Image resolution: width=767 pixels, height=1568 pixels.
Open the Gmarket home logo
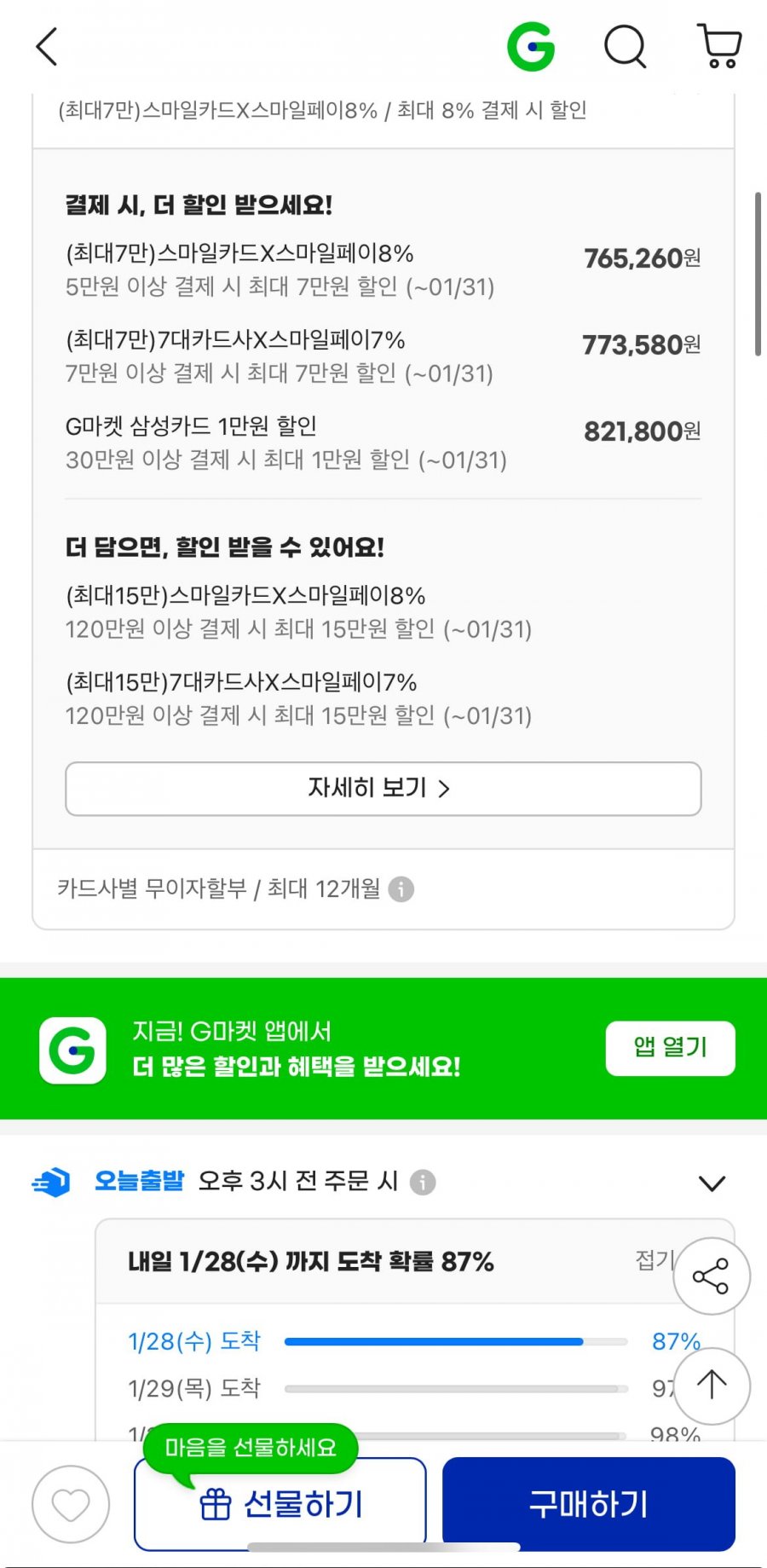531,46
